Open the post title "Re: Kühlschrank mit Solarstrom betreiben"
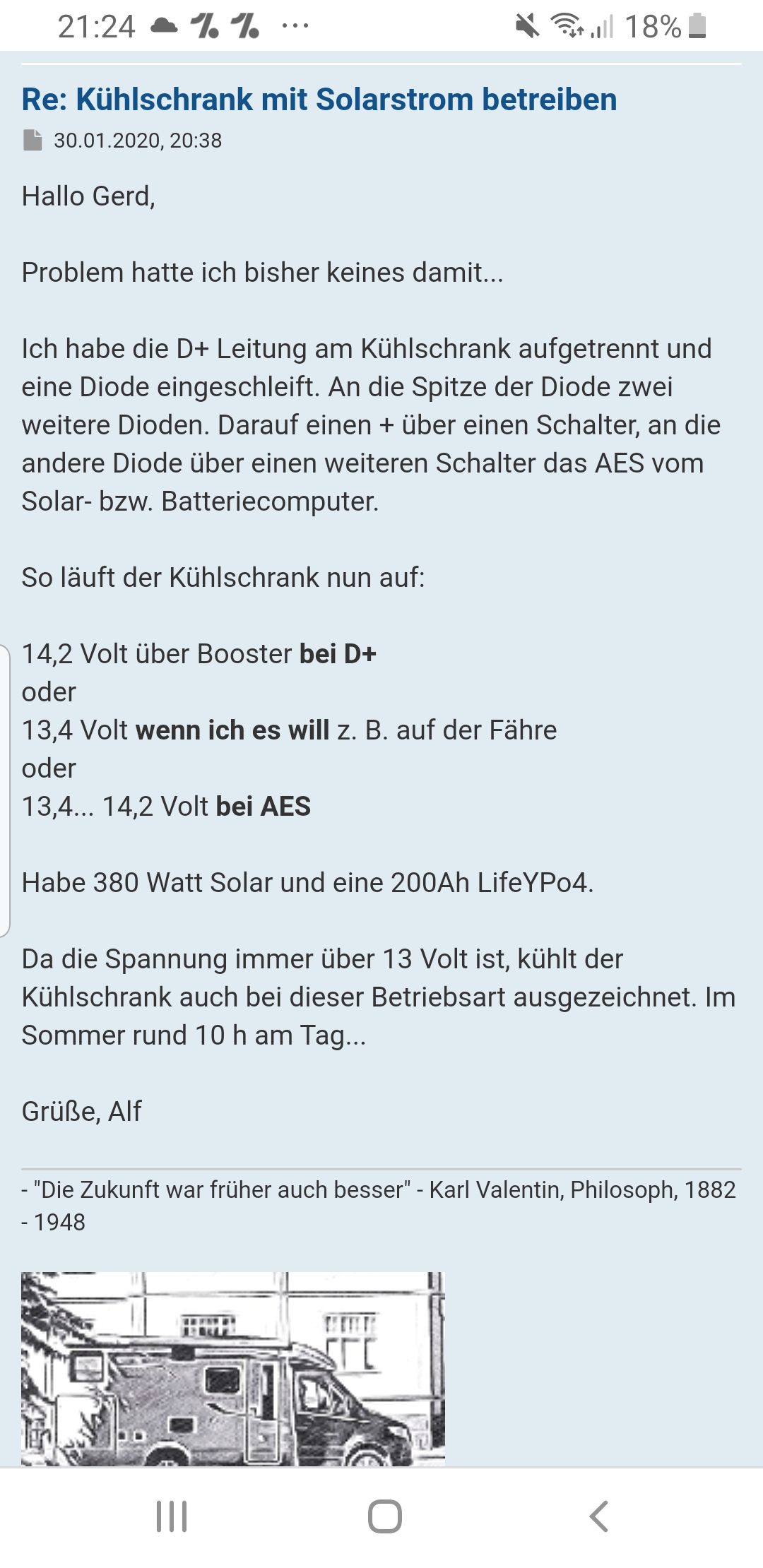This screenshot has height=1568, width=763. point(319,100)
